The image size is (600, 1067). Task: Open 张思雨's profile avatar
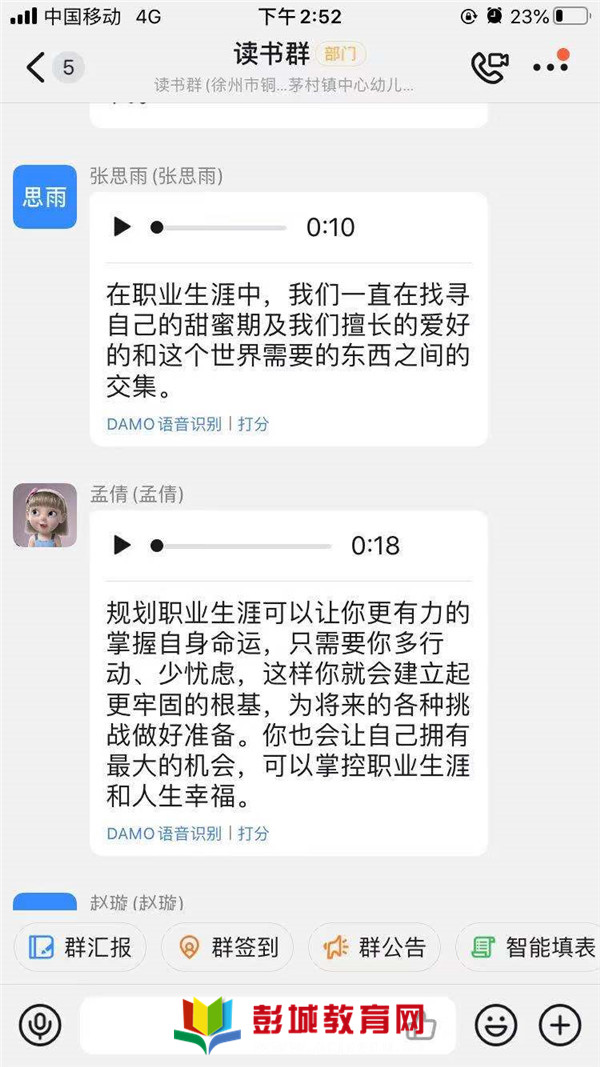[45, 197]
